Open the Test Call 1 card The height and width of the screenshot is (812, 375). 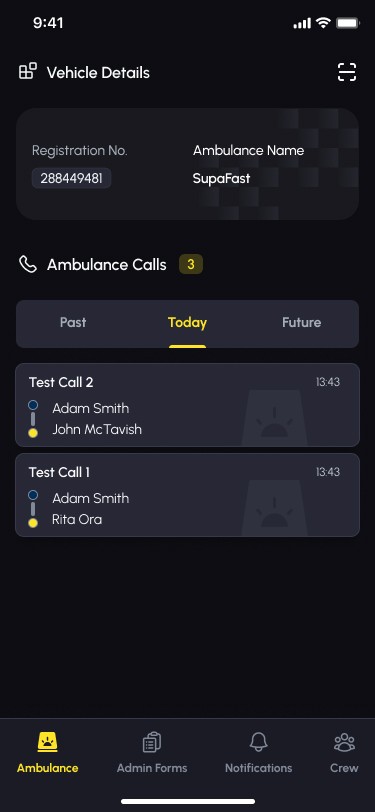pyautogui.click(x=188, y=495)
